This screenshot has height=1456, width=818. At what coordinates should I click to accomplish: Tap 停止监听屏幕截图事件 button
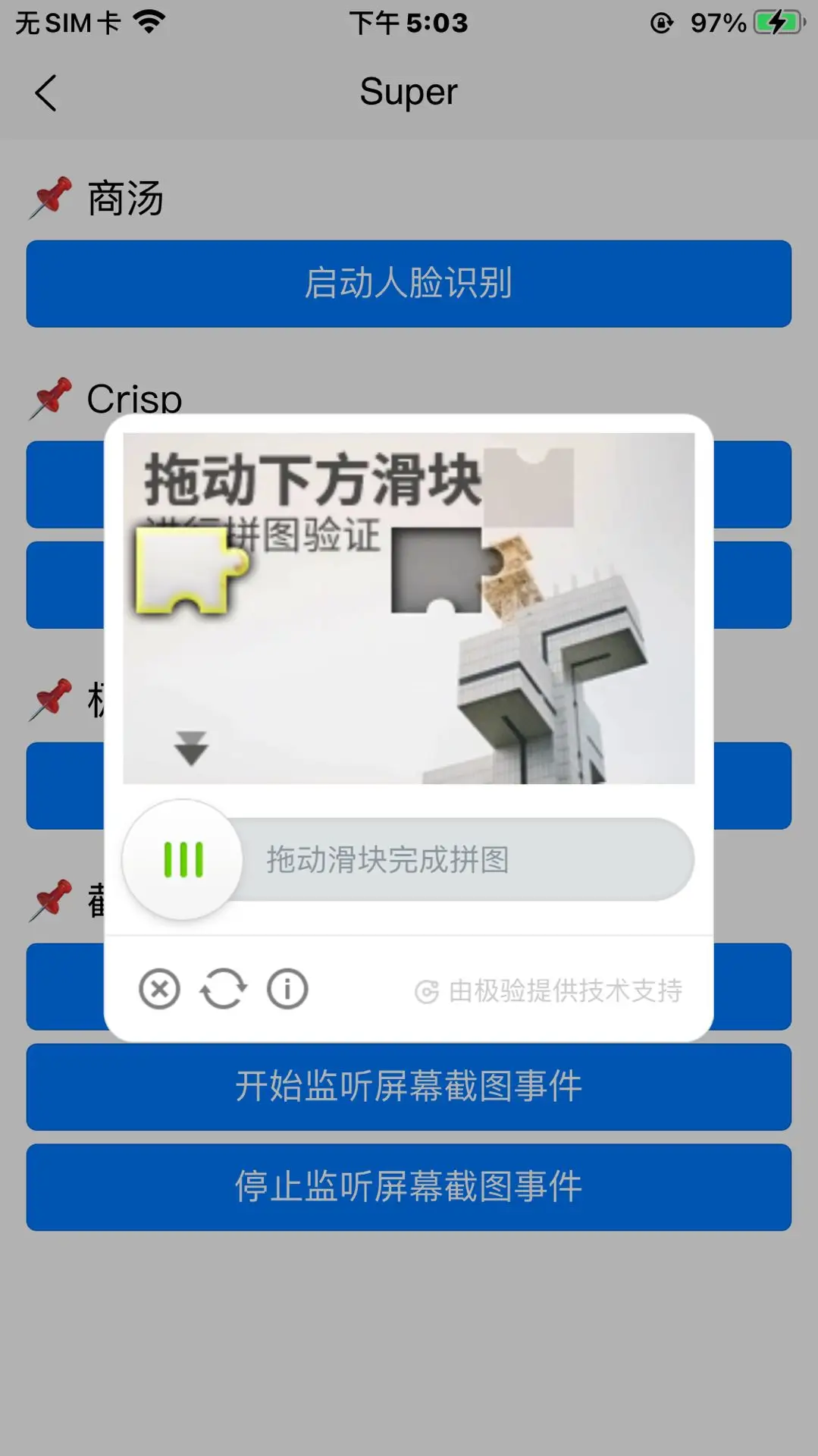409,1187
